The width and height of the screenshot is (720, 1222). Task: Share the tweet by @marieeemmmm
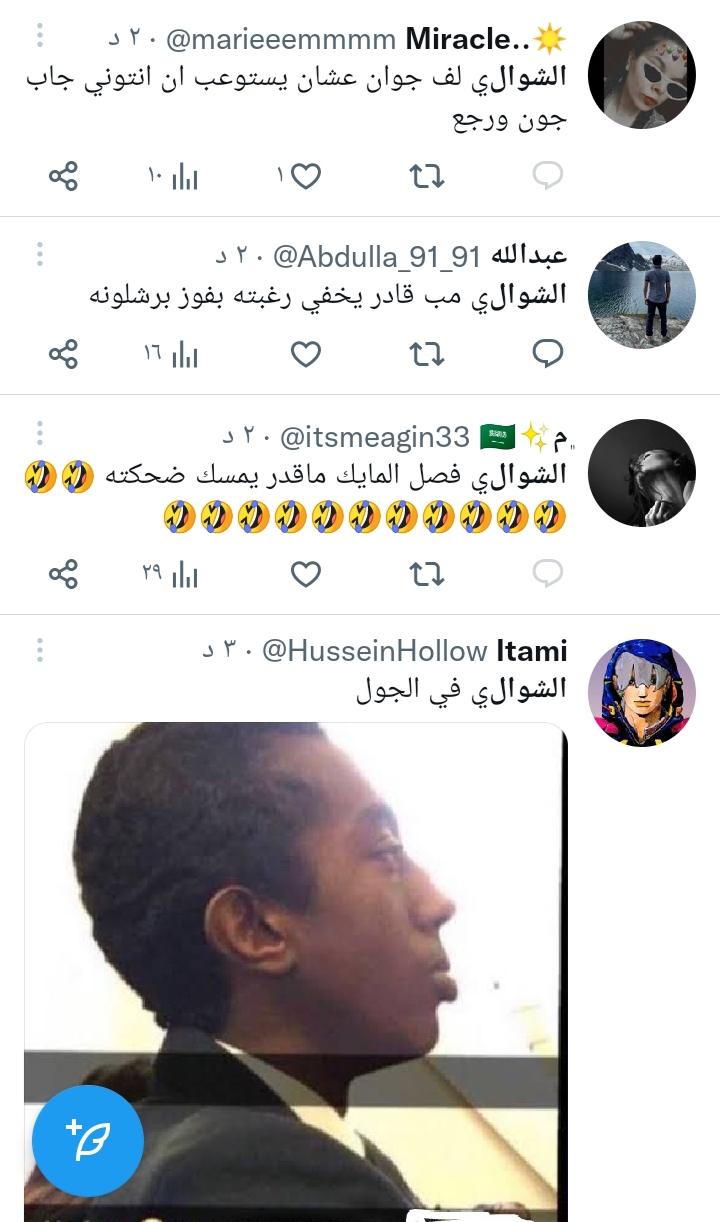63,177
